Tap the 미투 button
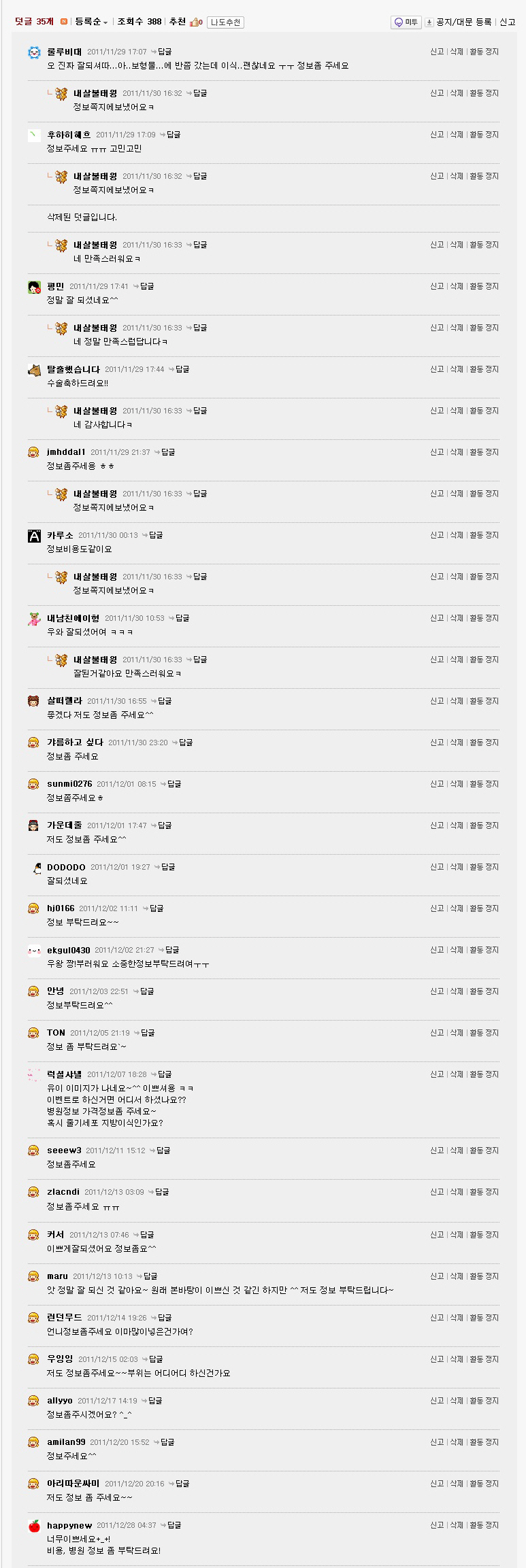The height and width of the screenshot is (1568, 526). 406,22
